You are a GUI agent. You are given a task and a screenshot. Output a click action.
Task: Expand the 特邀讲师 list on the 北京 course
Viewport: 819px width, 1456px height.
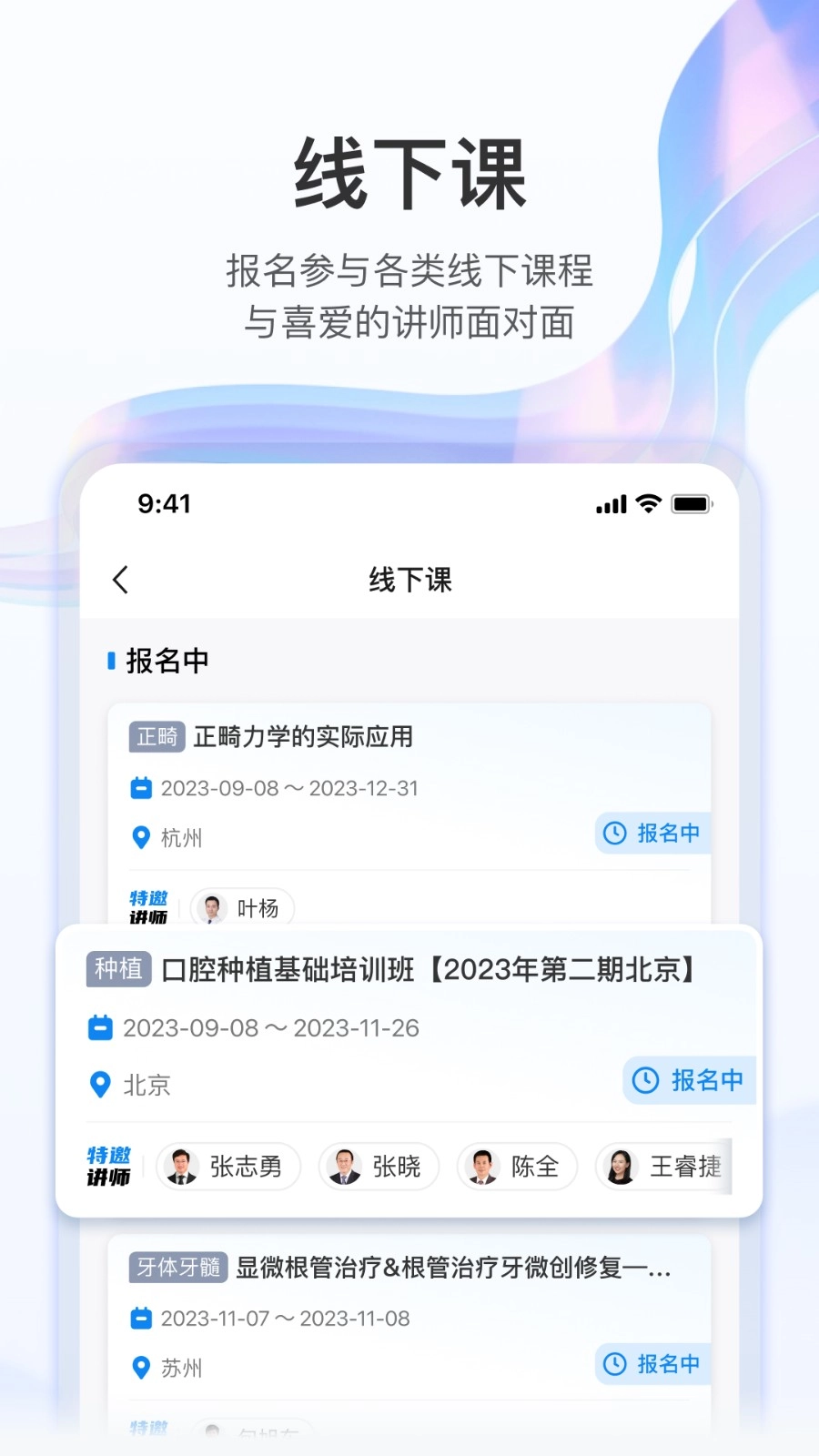pyautogui.click(x=108, y=1167)
